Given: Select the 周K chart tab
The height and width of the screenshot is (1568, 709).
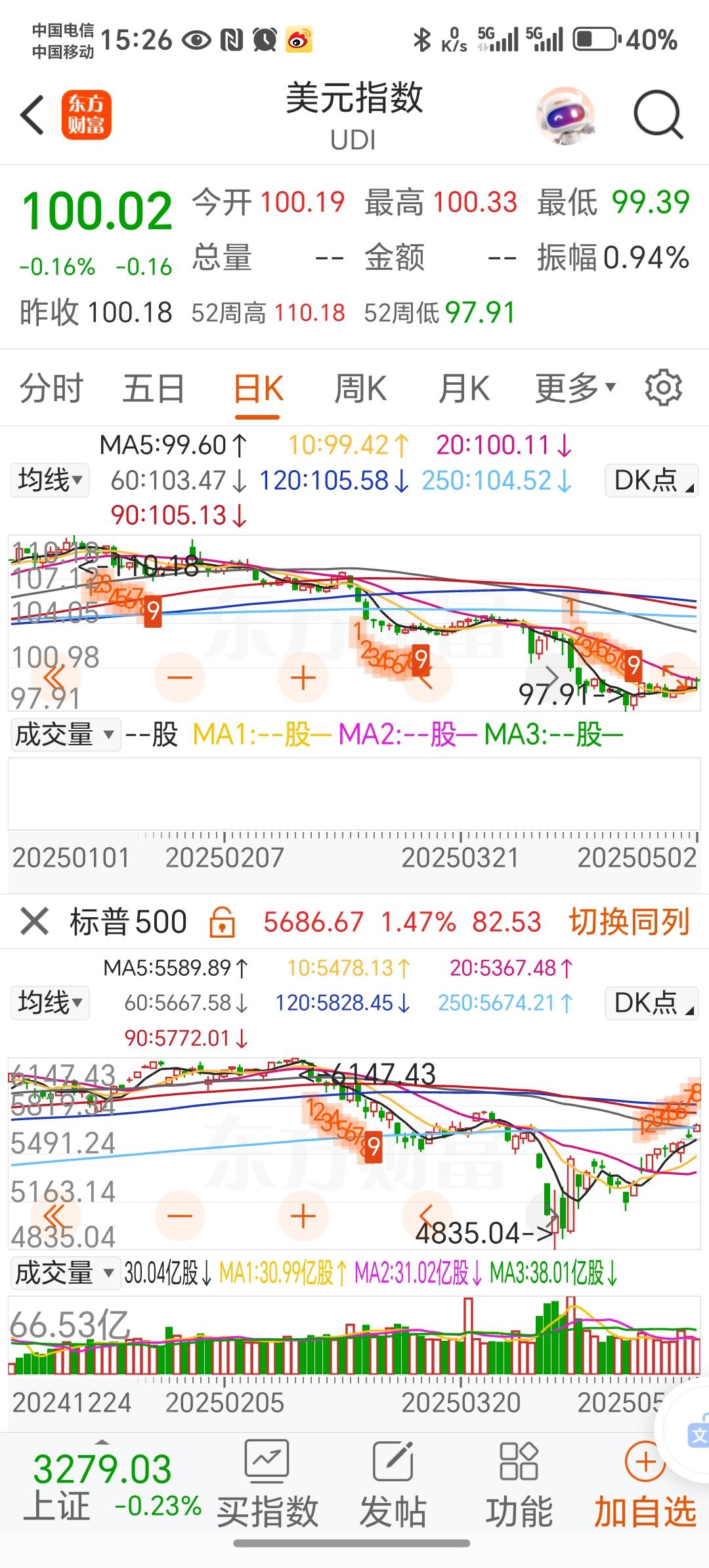Looking at the screenshot, I should pos(360,388).
